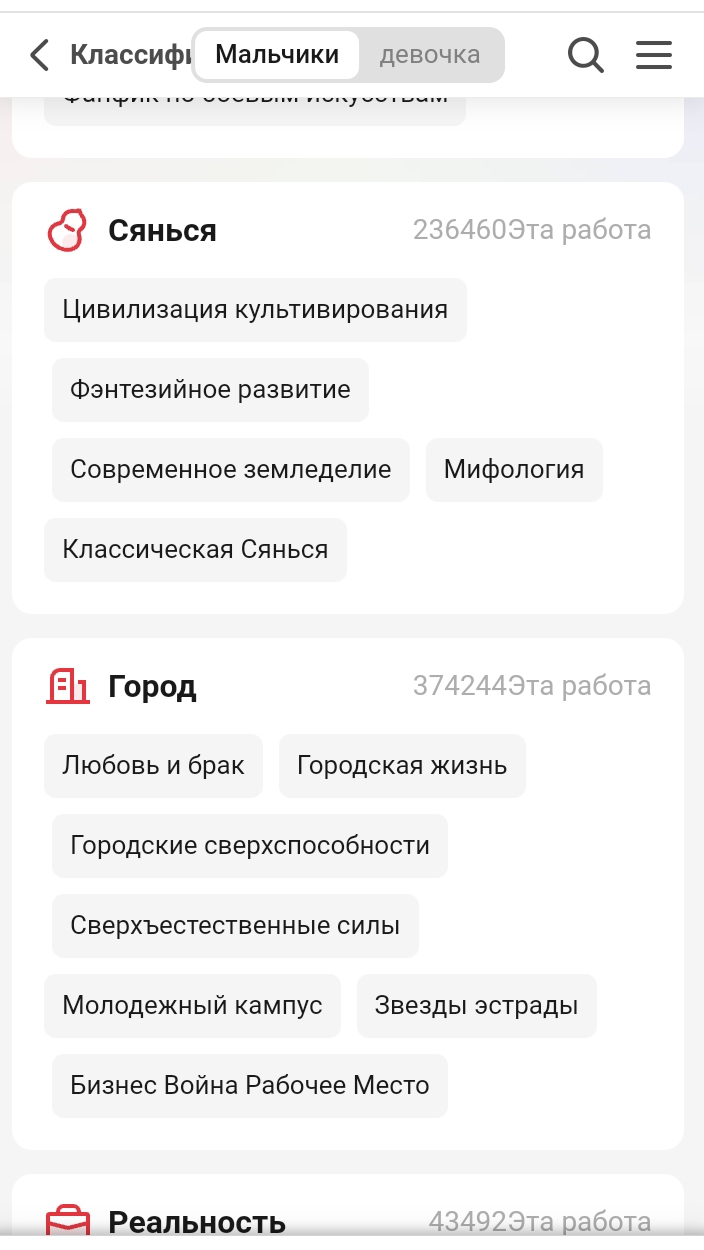Tap Сверхъестественные силы chip

click(x=235, y=926)
